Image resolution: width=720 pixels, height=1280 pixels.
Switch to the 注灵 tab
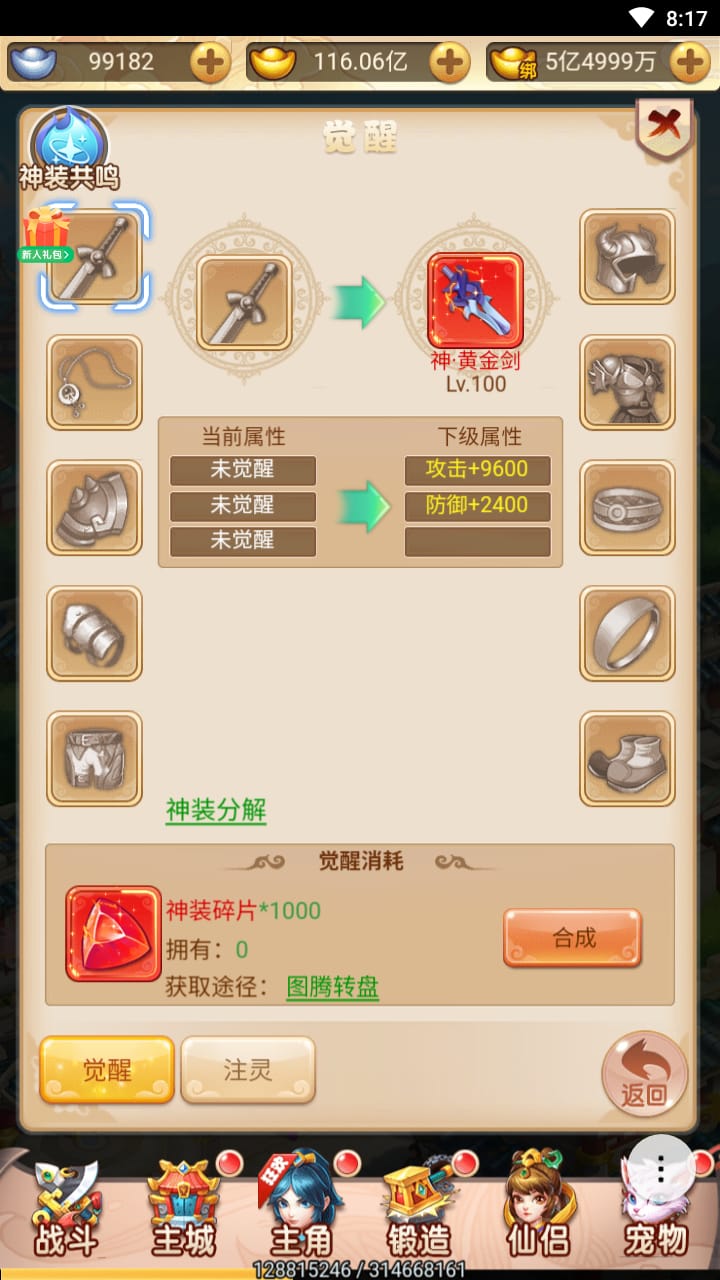pos(247,1070)
